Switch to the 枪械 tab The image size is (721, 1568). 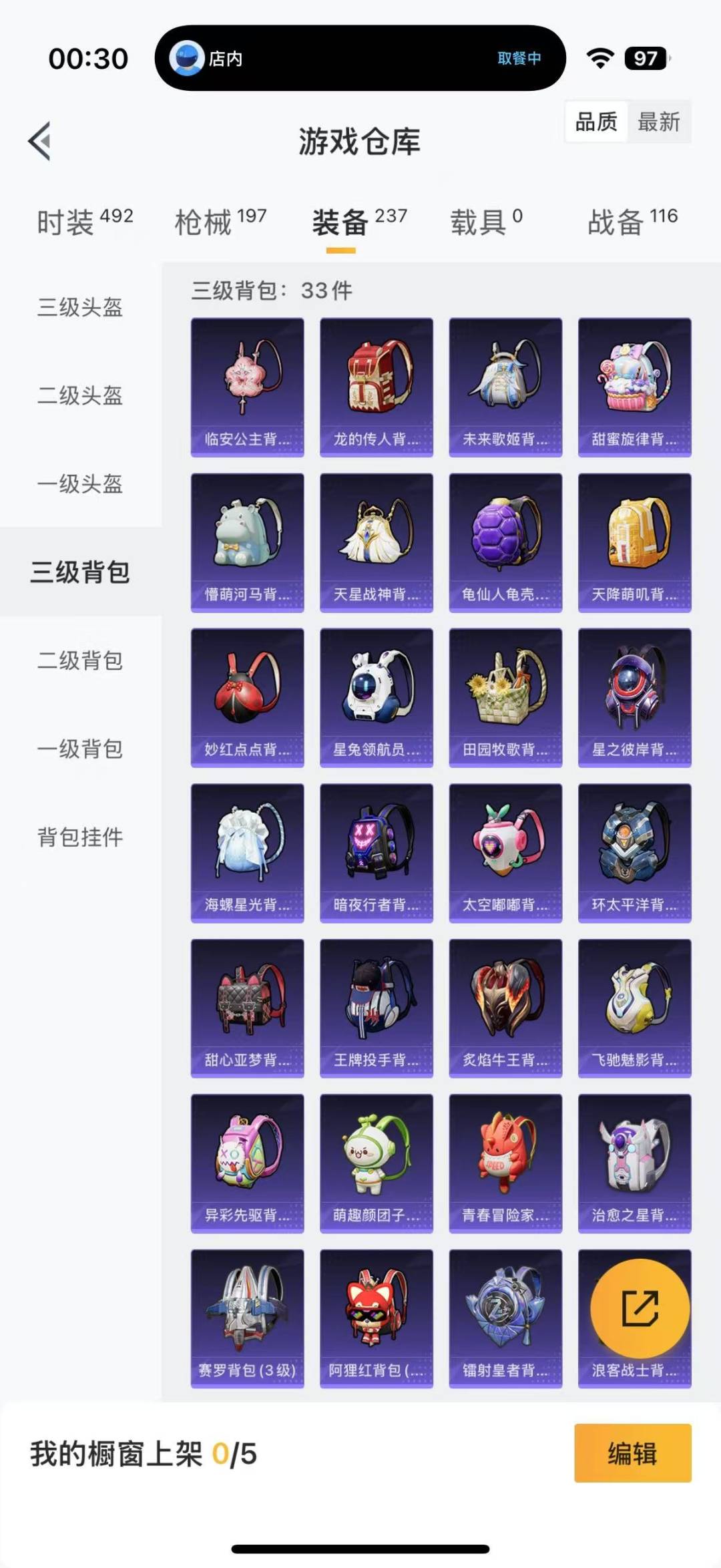pyautogui.click(x=220, y=222)
